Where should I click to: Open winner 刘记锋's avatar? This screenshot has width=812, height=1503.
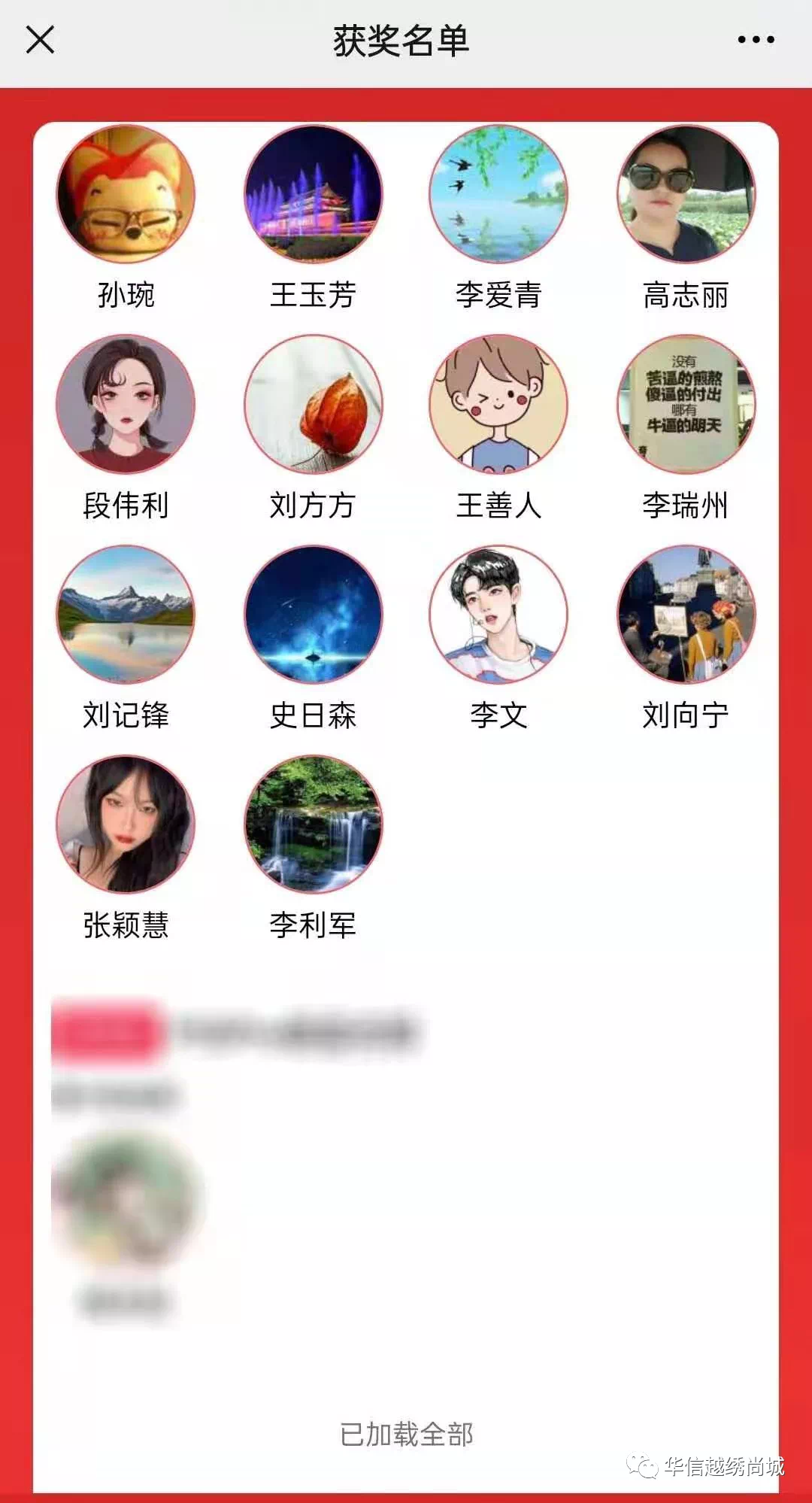click(x=126, y=615)
